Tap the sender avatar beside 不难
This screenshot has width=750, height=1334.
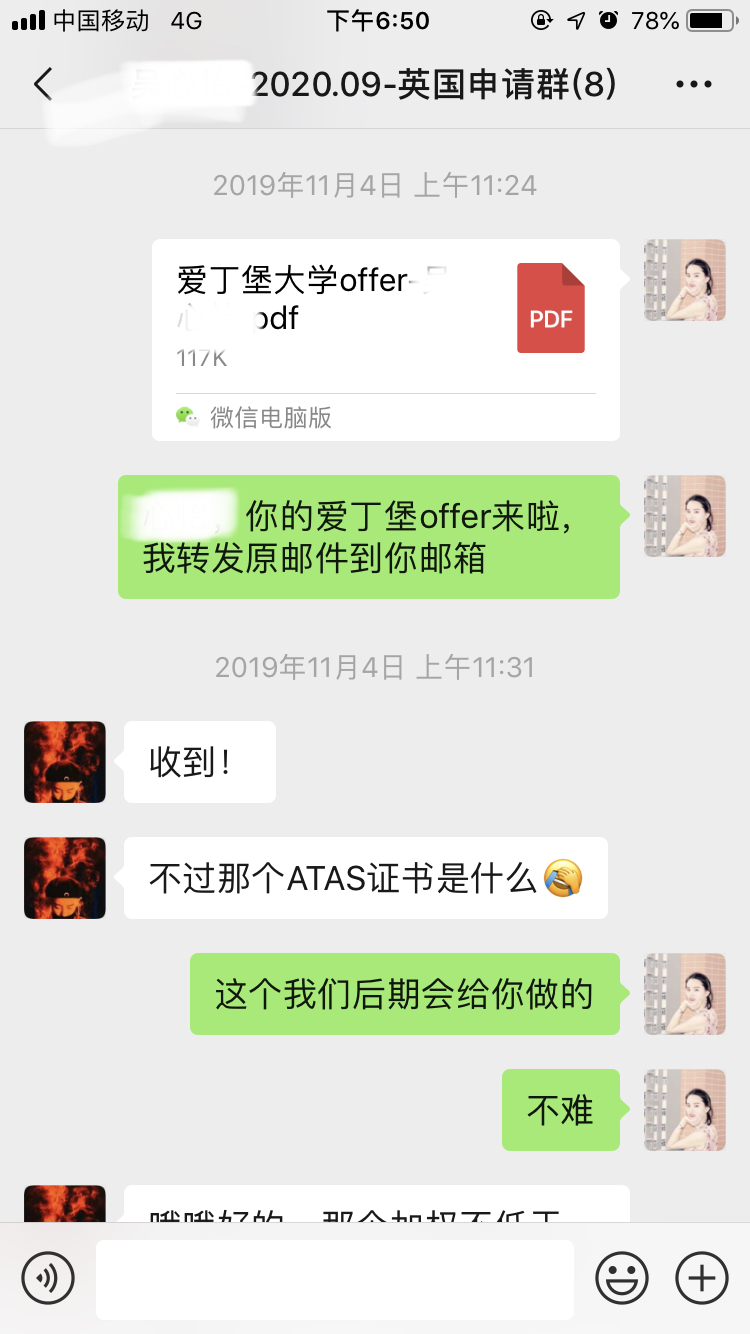(x=685, y=1110)
